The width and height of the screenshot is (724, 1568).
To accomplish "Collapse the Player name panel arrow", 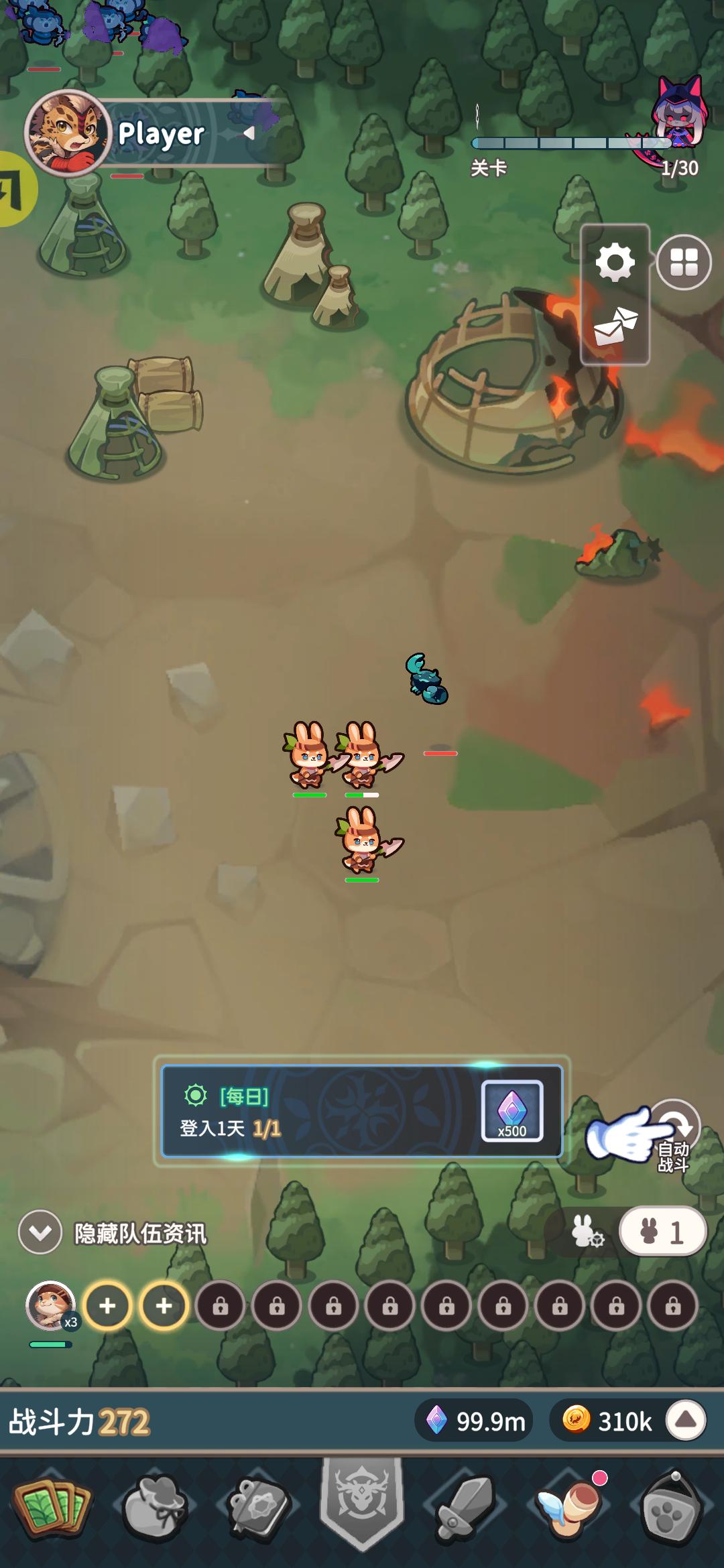I will (249, 133).
